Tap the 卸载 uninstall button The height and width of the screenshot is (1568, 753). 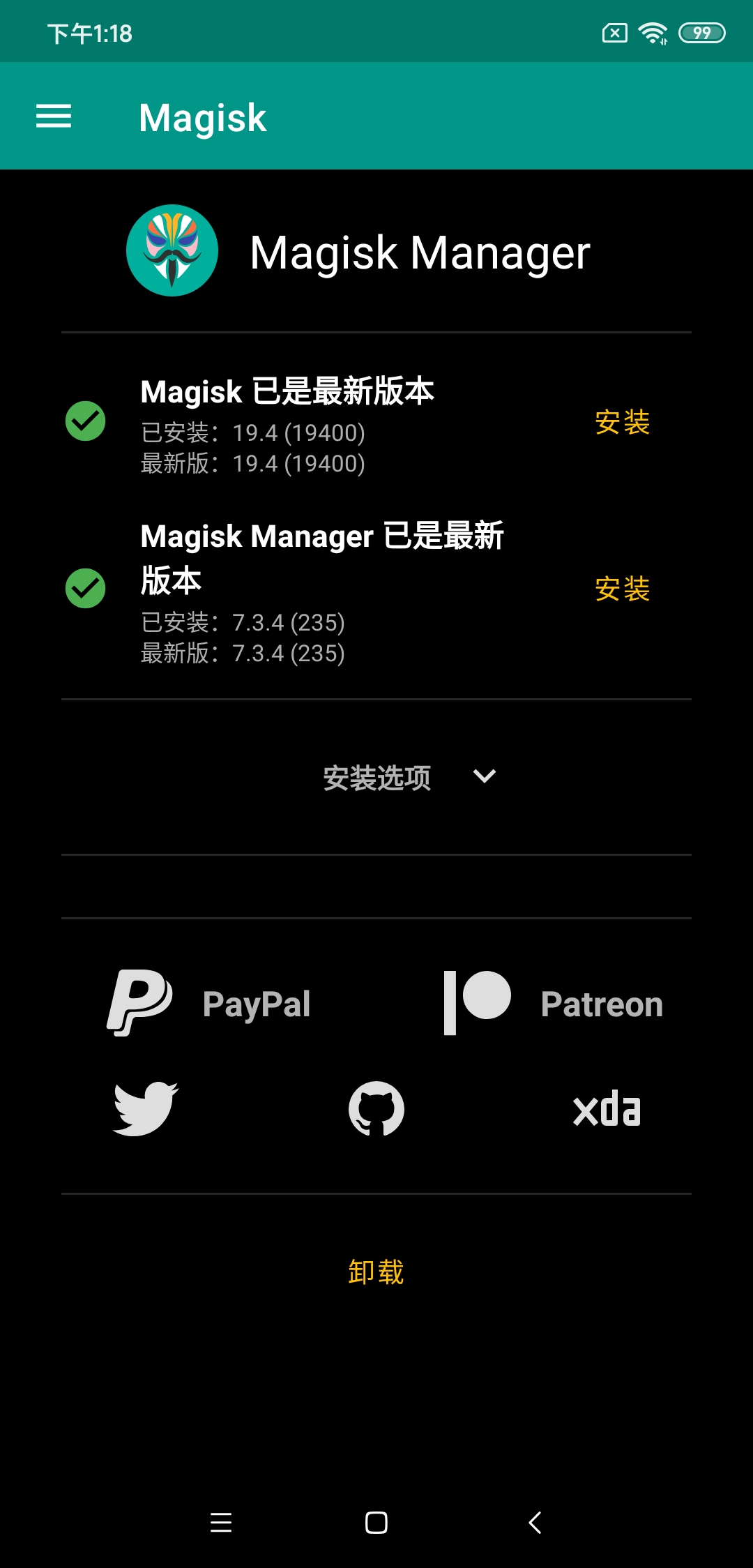(x=376, y=1272)
